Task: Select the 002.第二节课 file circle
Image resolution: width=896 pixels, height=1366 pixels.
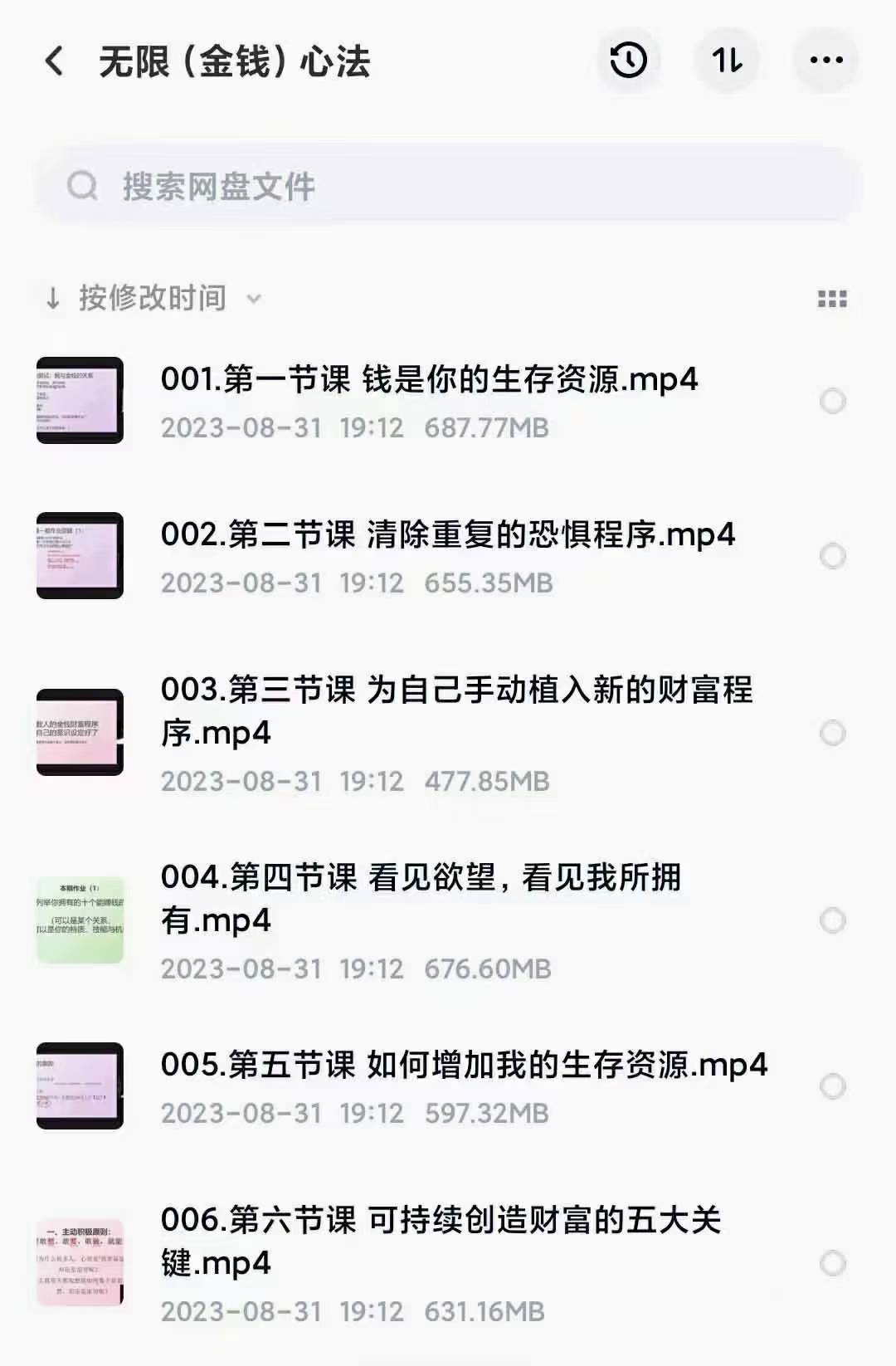Action: point(832,556)
